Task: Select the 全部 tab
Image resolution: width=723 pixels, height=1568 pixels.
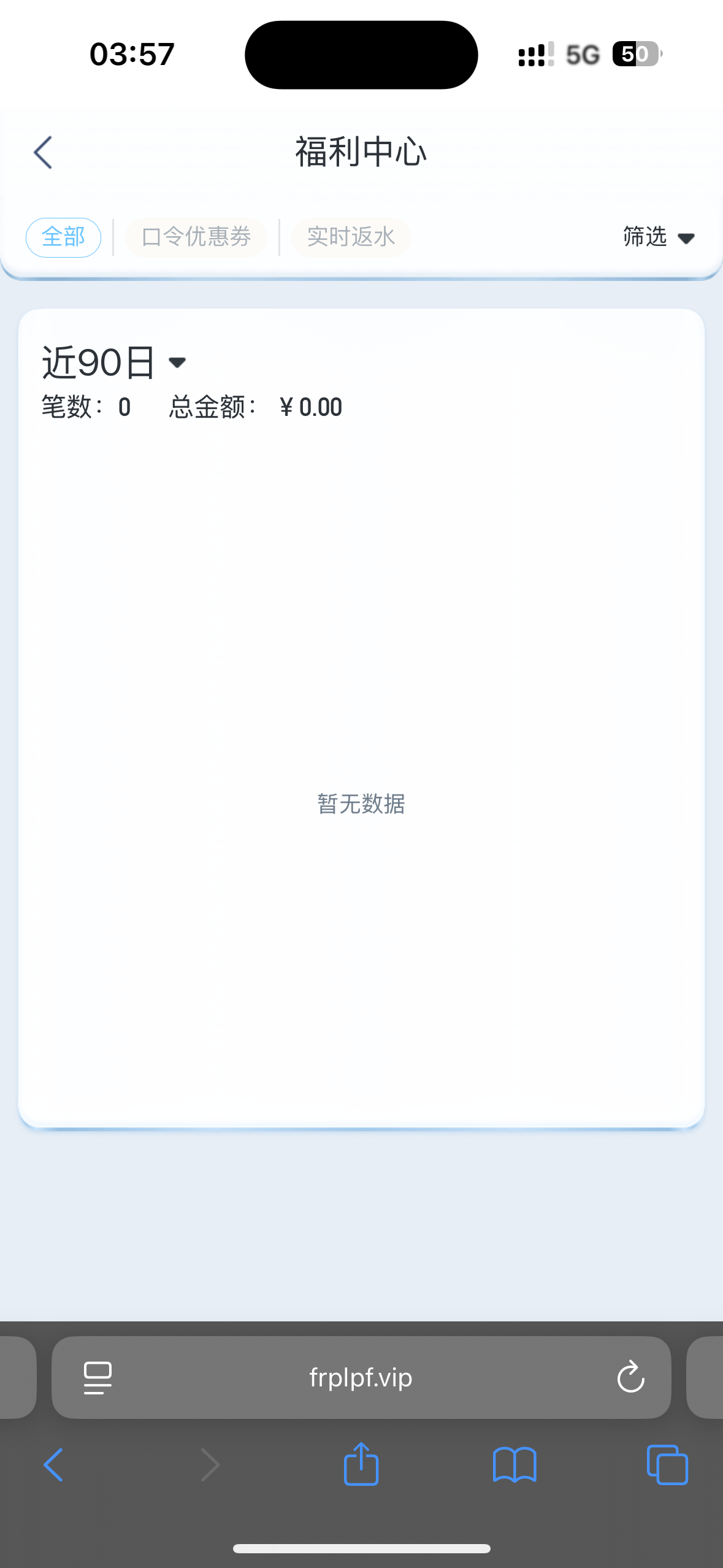Action: [x=63, y=237]
